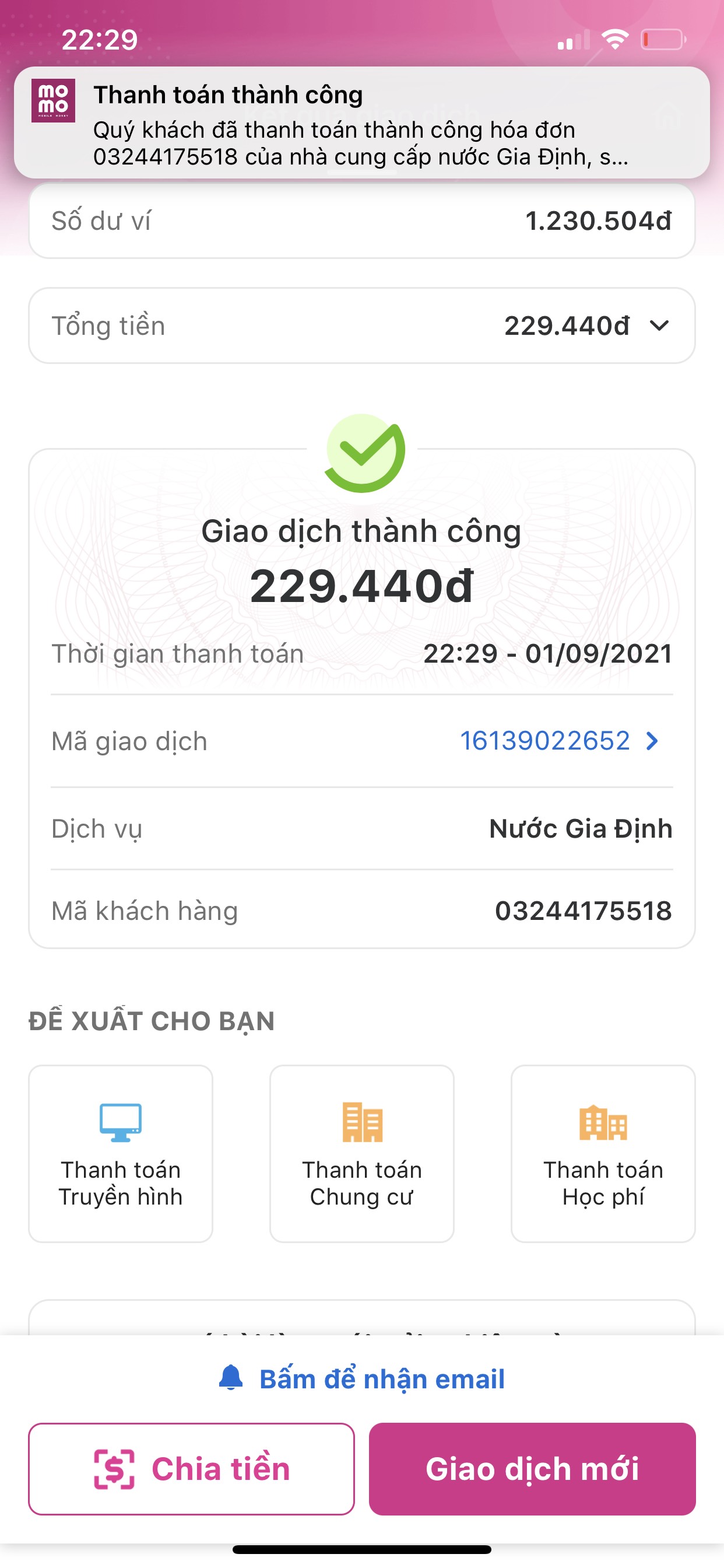The image size is (724, 1568).
Task: Tap Bấm để nhận email link
Action: pos(363,1378)
